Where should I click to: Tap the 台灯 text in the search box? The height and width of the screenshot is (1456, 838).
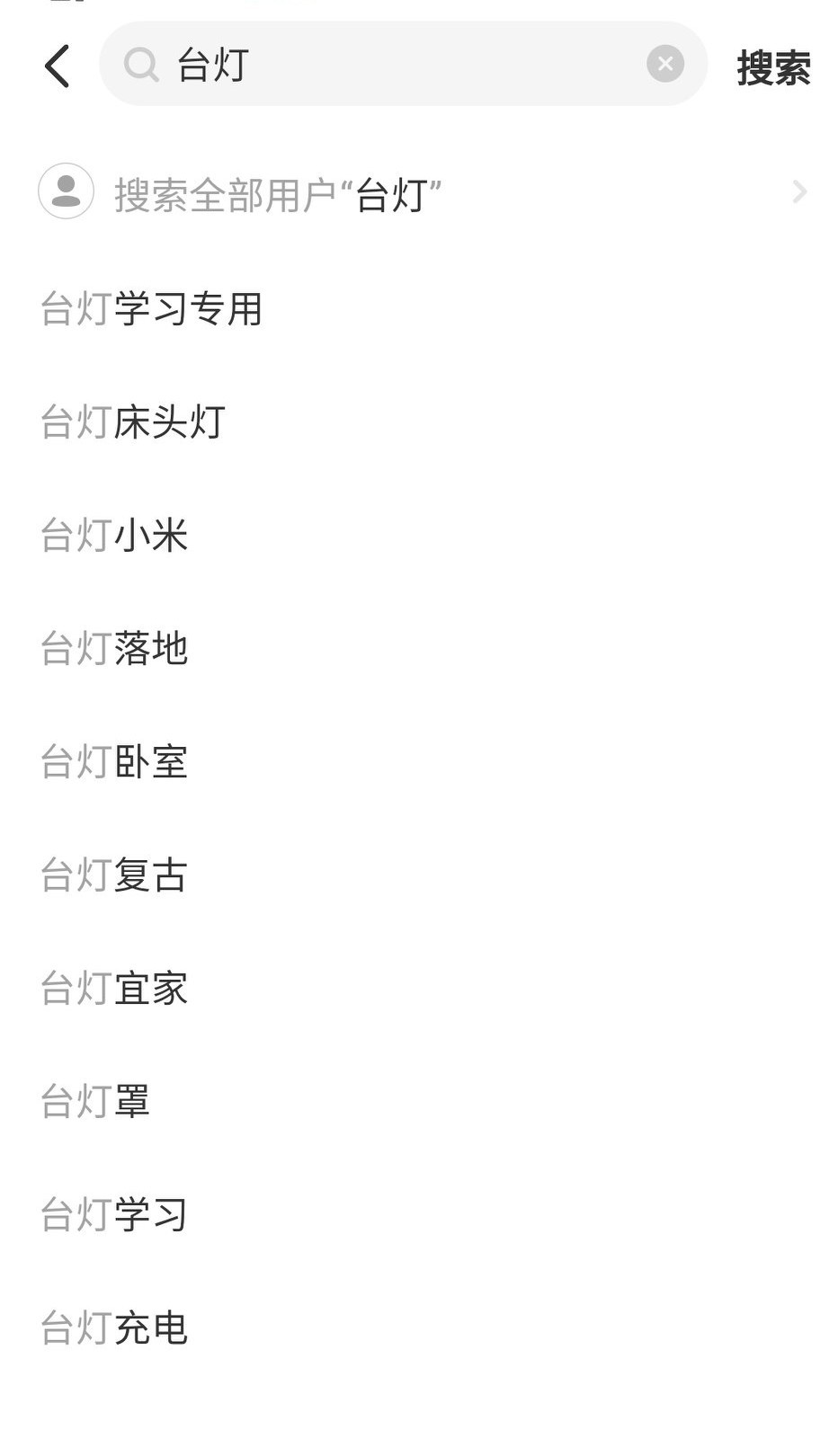[216, 65]
